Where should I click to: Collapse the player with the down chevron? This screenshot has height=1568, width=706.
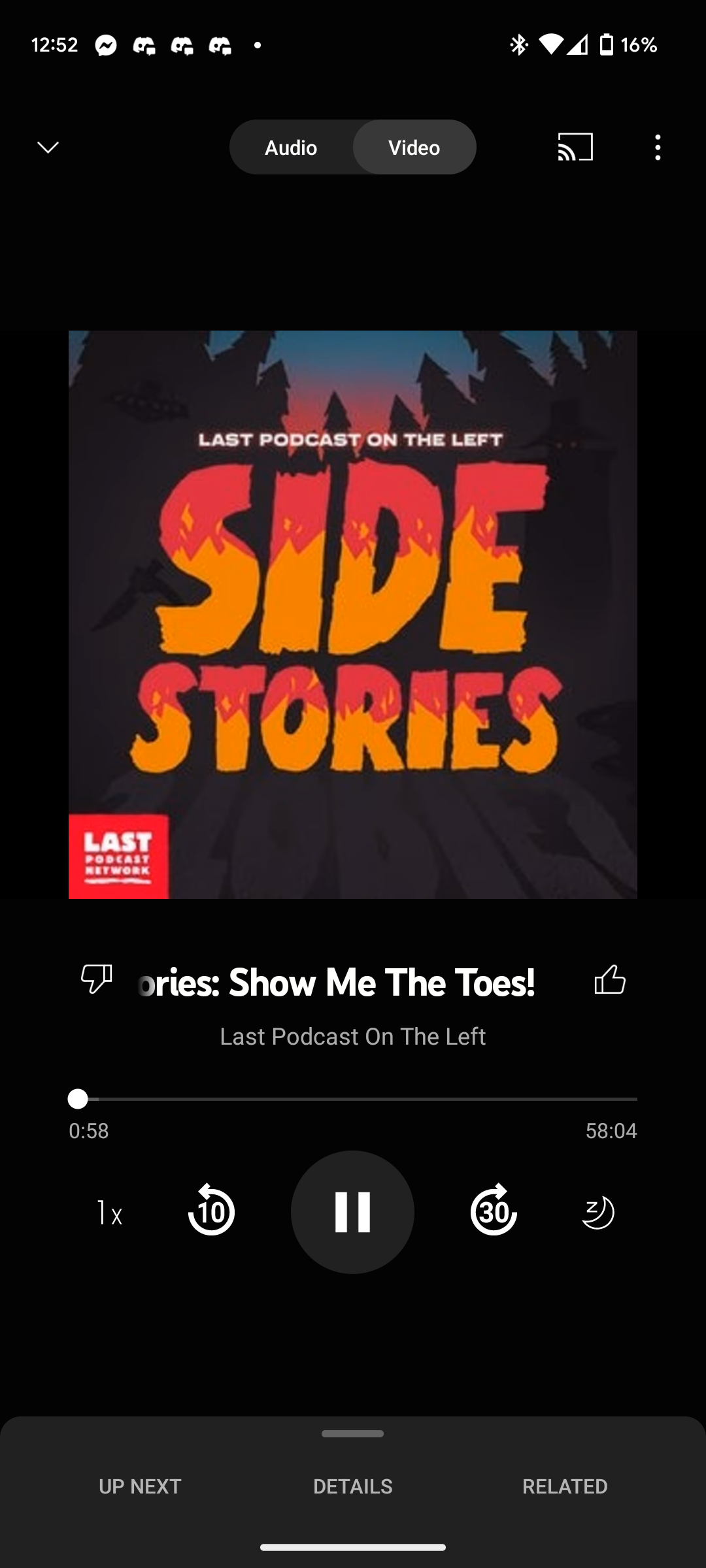pos(46,147)
